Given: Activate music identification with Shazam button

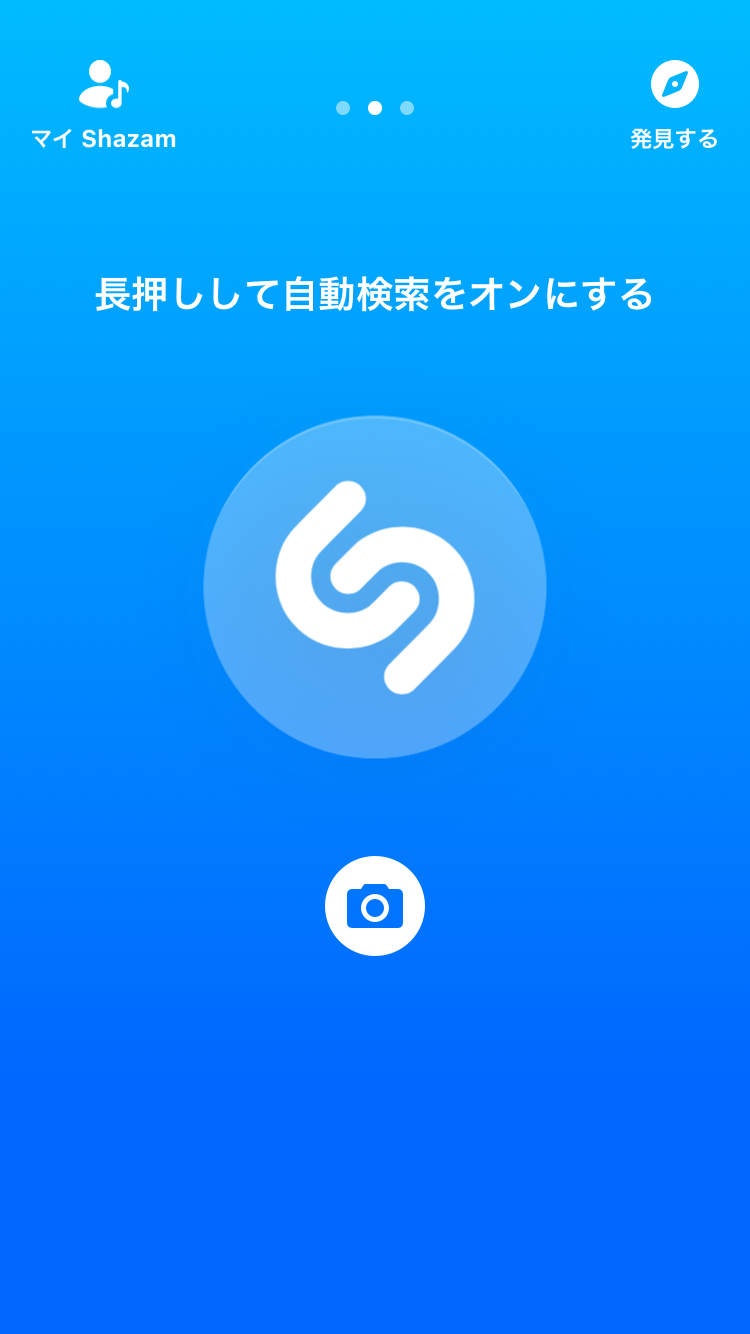Looking at the screenshot, I should (x=375, y=586).
